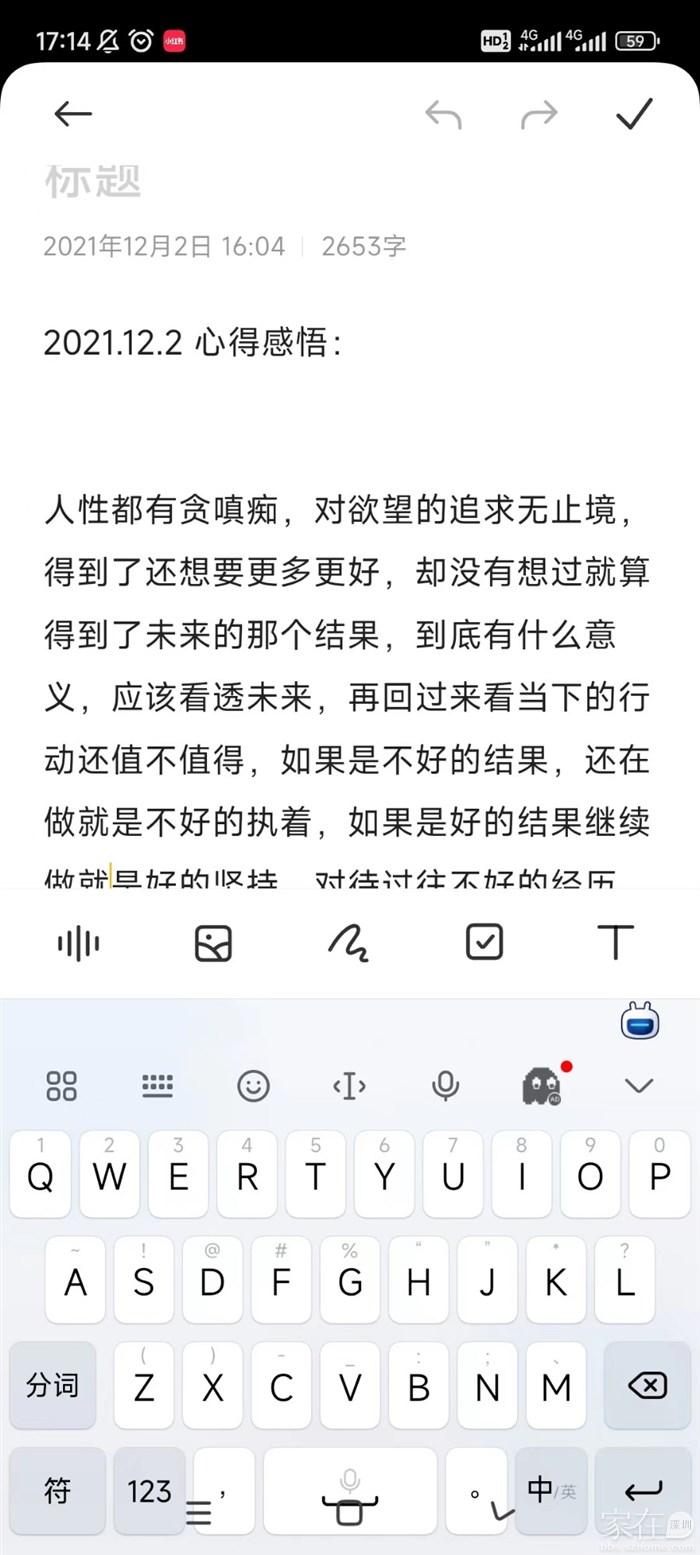Toggle Chinese/English input mode
The width and height of the screenshot is (700, 1555).
pyautogui.click(x=551, y=1490)
